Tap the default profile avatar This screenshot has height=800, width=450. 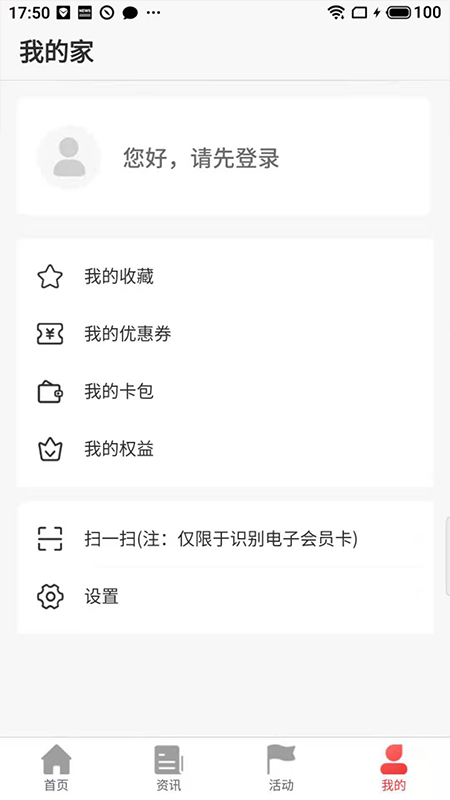tap(69, 157)
